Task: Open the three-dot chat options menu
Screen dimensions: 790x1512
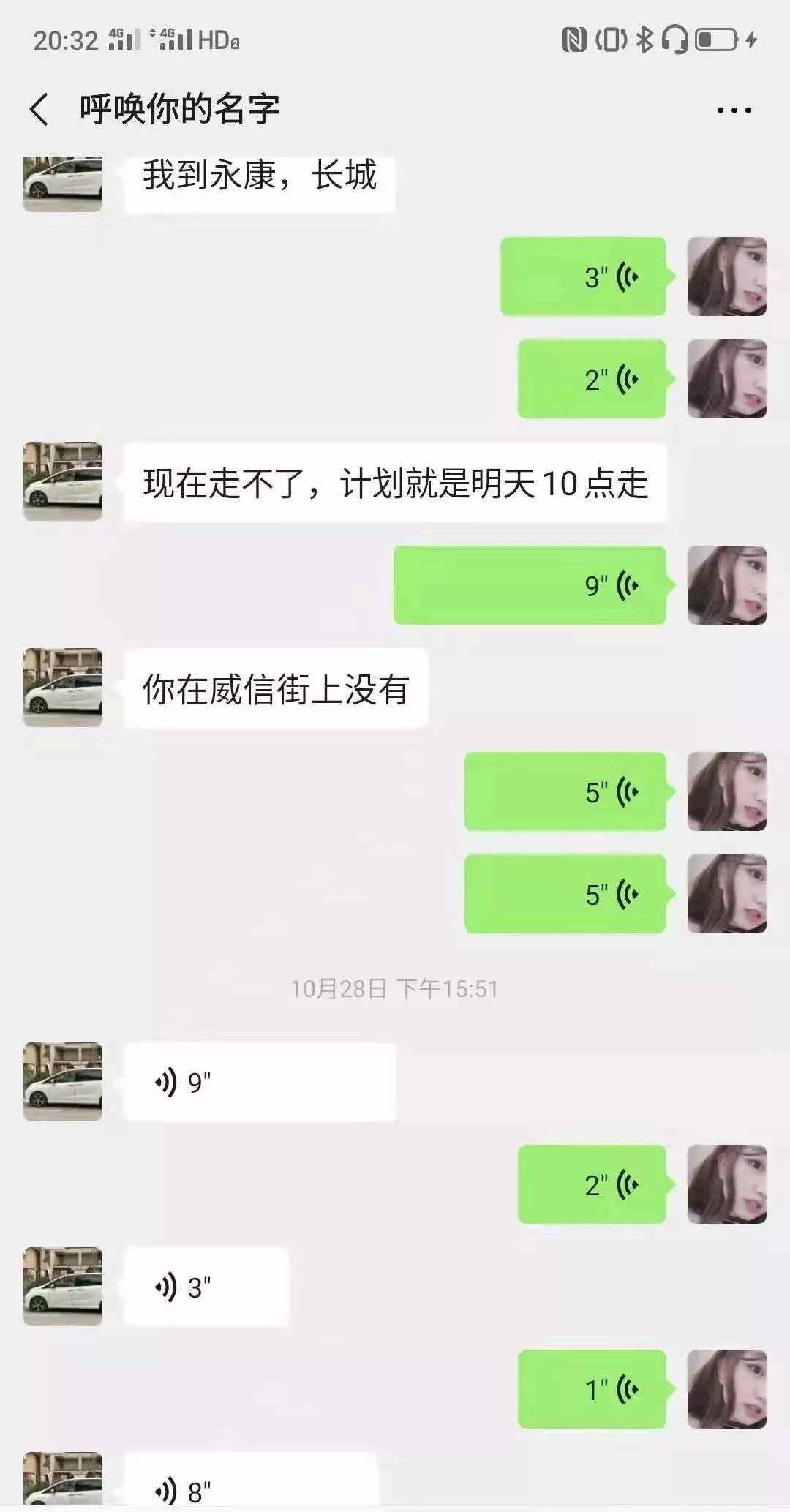Action: 734,110
